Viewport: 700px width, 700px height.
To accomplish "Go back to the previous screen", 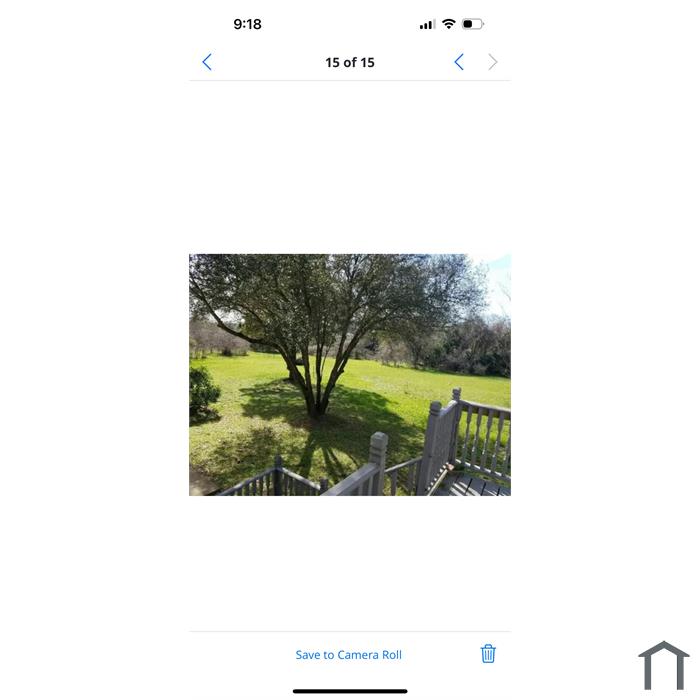I will click(x=207, y=62).
